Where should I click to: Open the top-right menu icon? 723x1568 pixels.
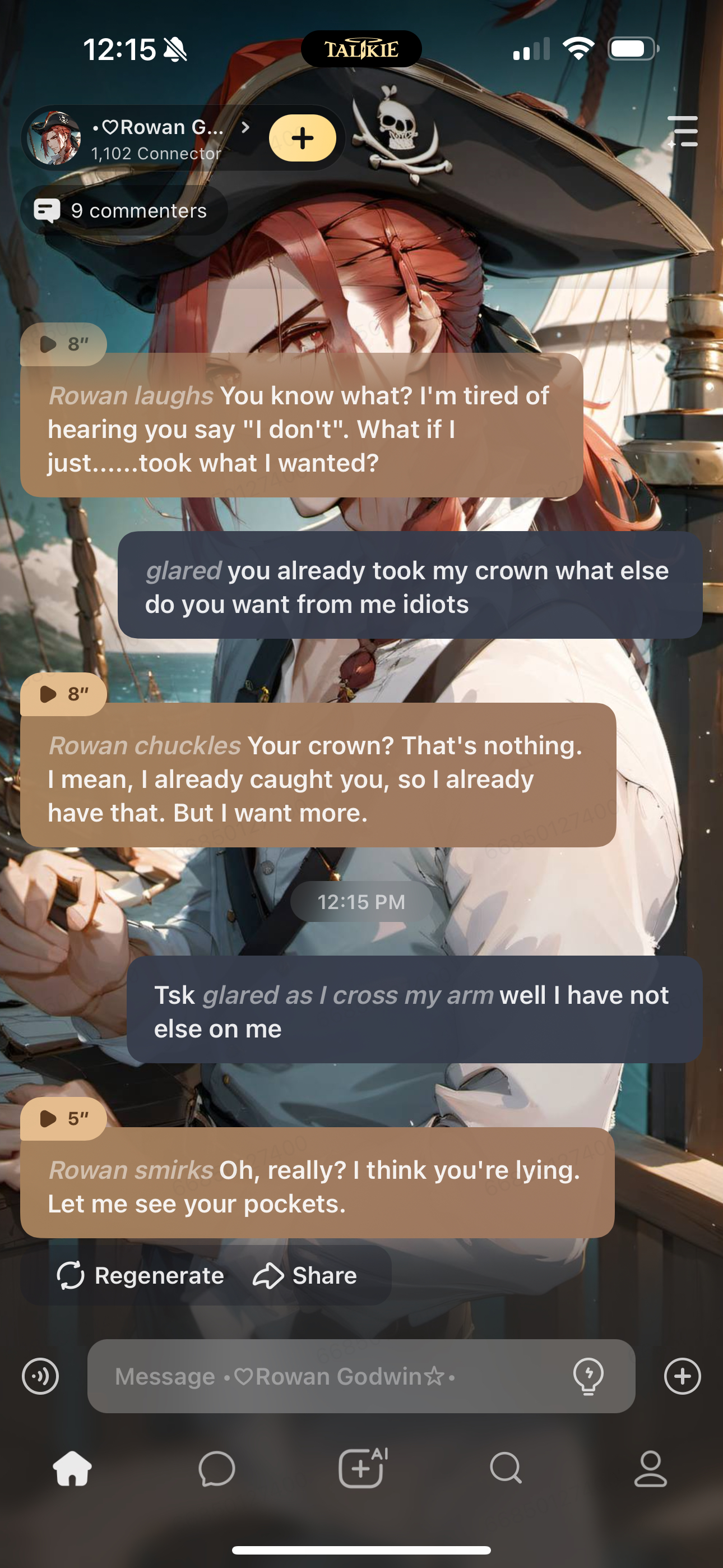pos(682,131)
